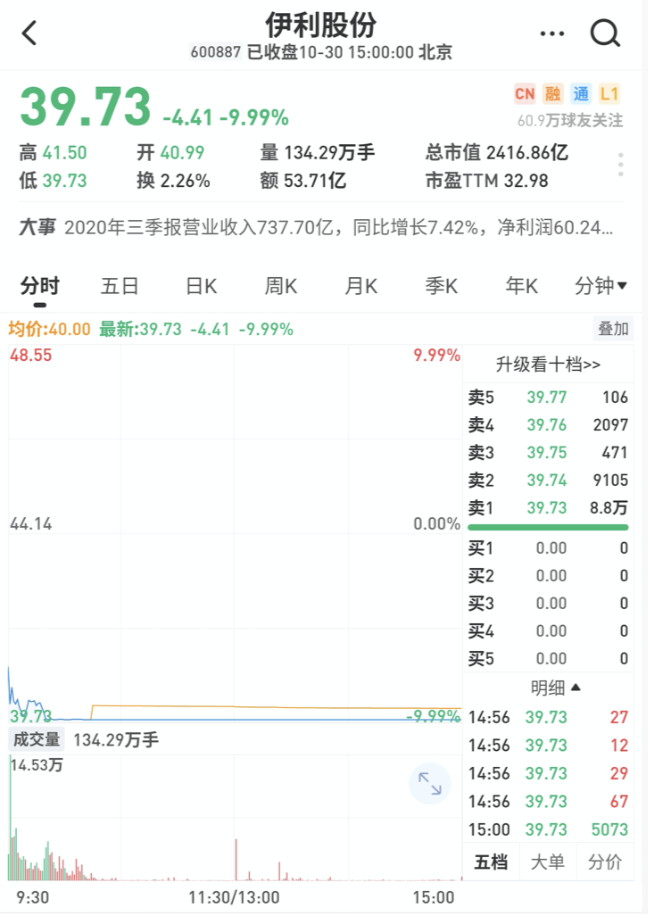
Task: Expand more quote stats via vertical dots
Action: pyautogui.click(x=621, y=166)
